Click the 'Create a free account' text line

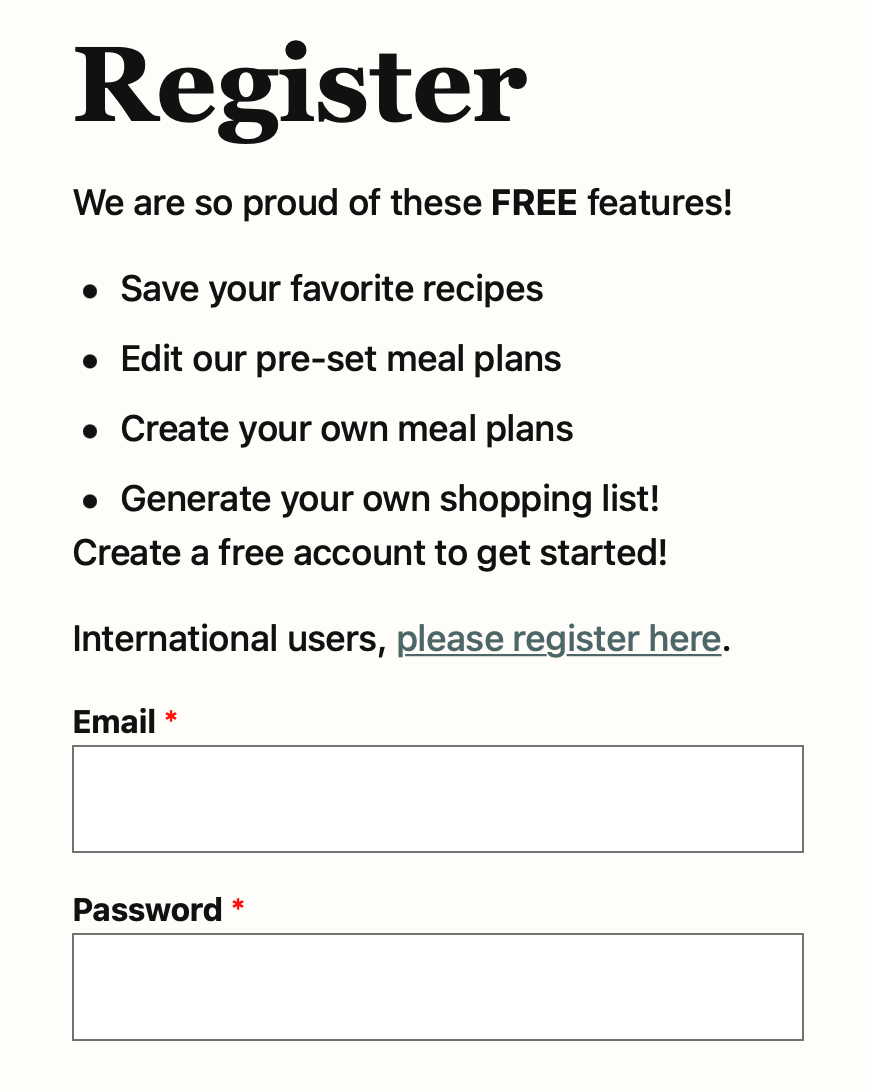[x=369, y=552]
